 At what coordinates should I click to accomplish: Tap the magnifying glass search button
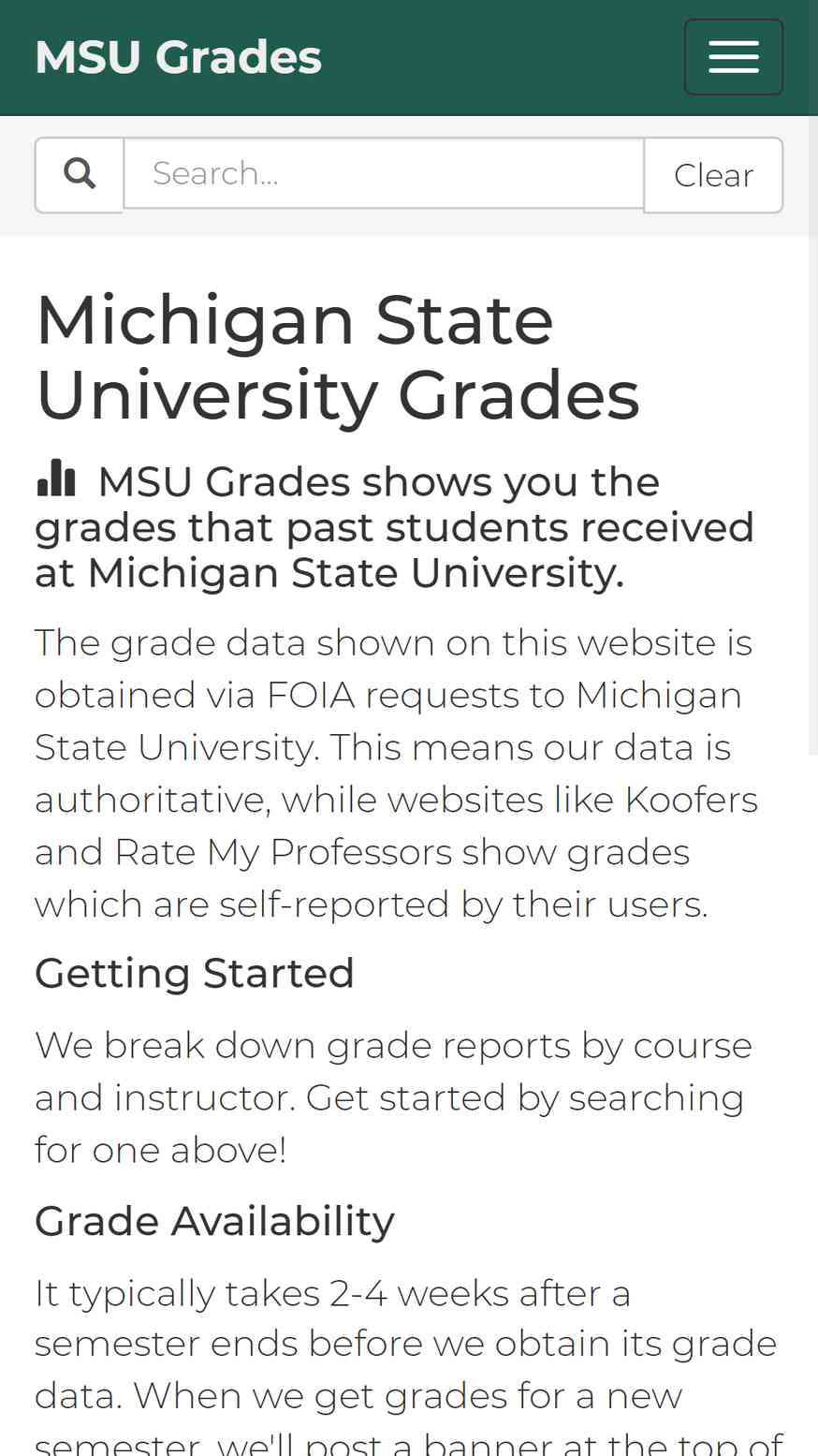point(80,175)
